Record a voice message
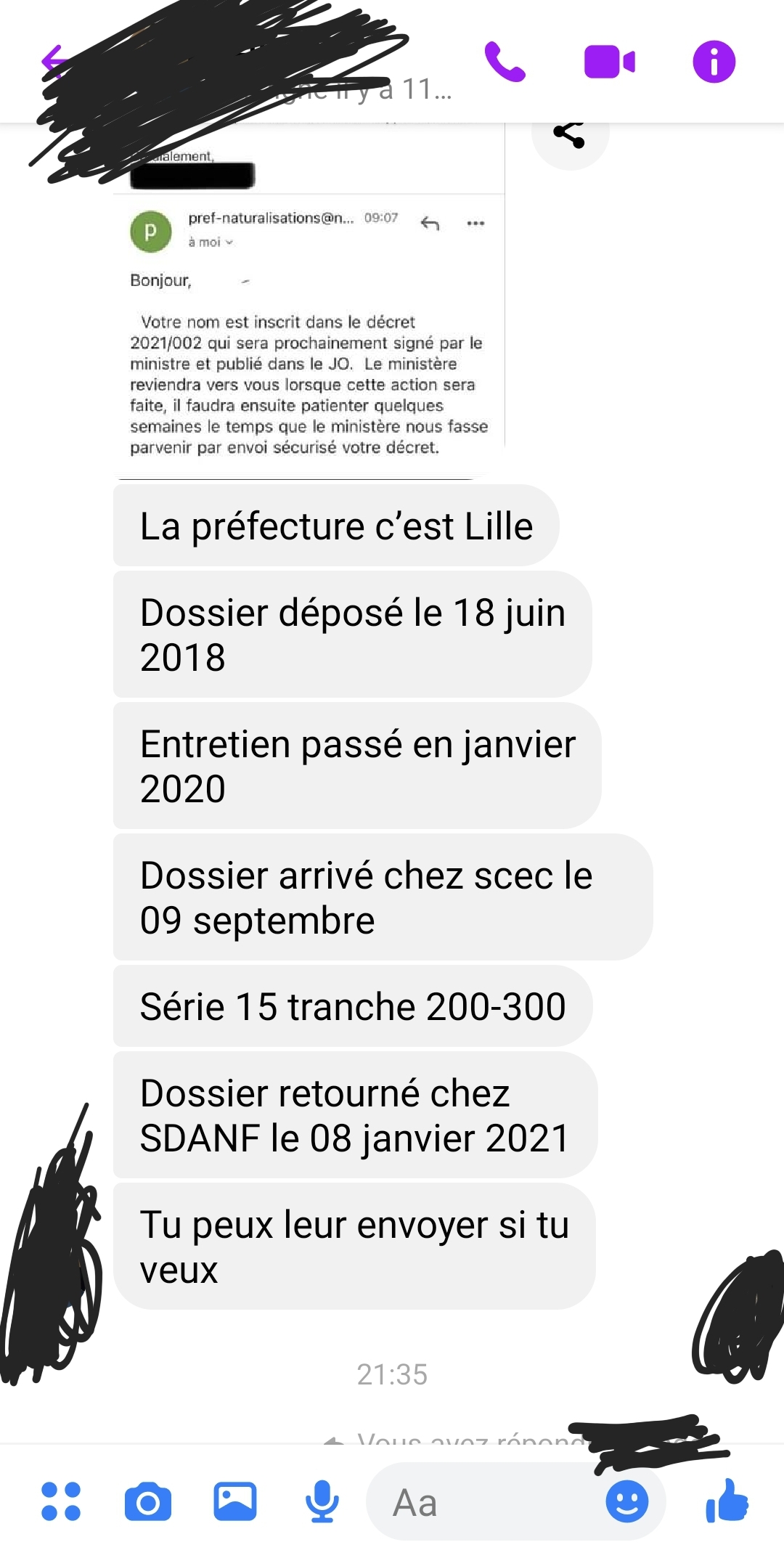This screenshot has width=784, height=1558. [x=322, y=1501]
